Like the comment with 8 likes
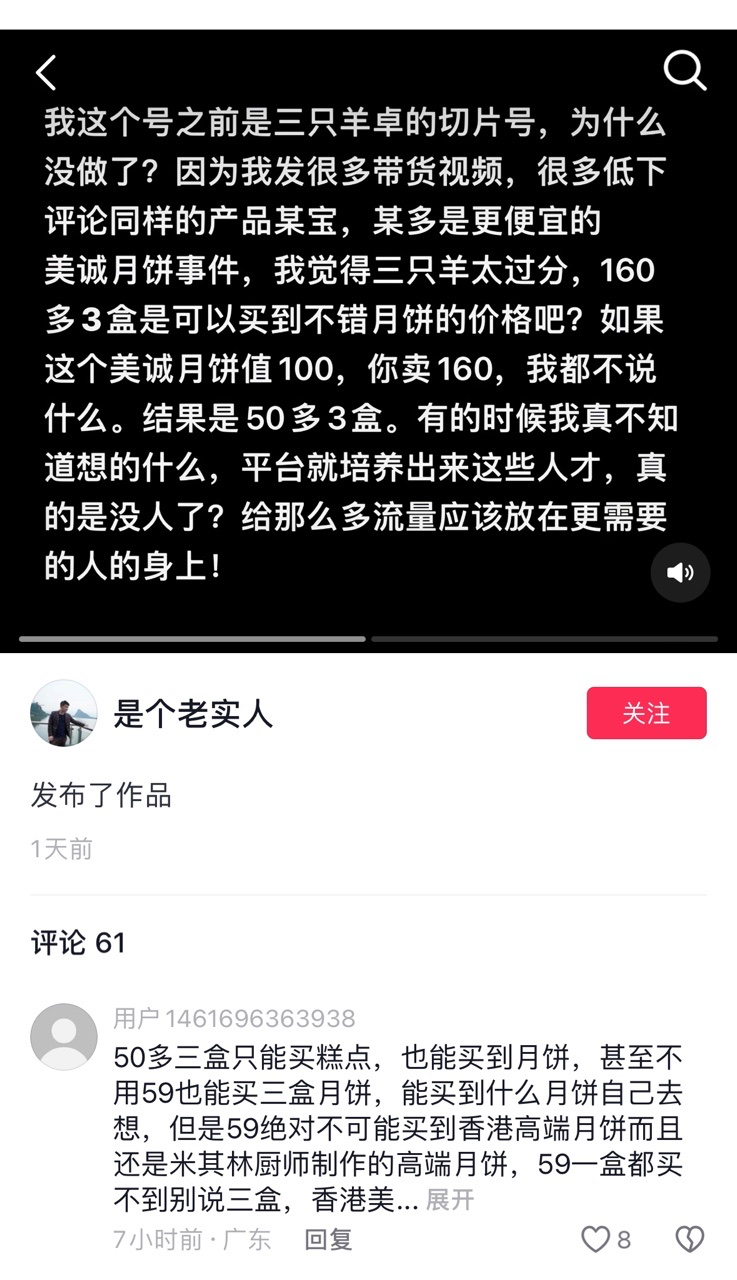The image size is (737, 1280). click(x=596, y=1240)
